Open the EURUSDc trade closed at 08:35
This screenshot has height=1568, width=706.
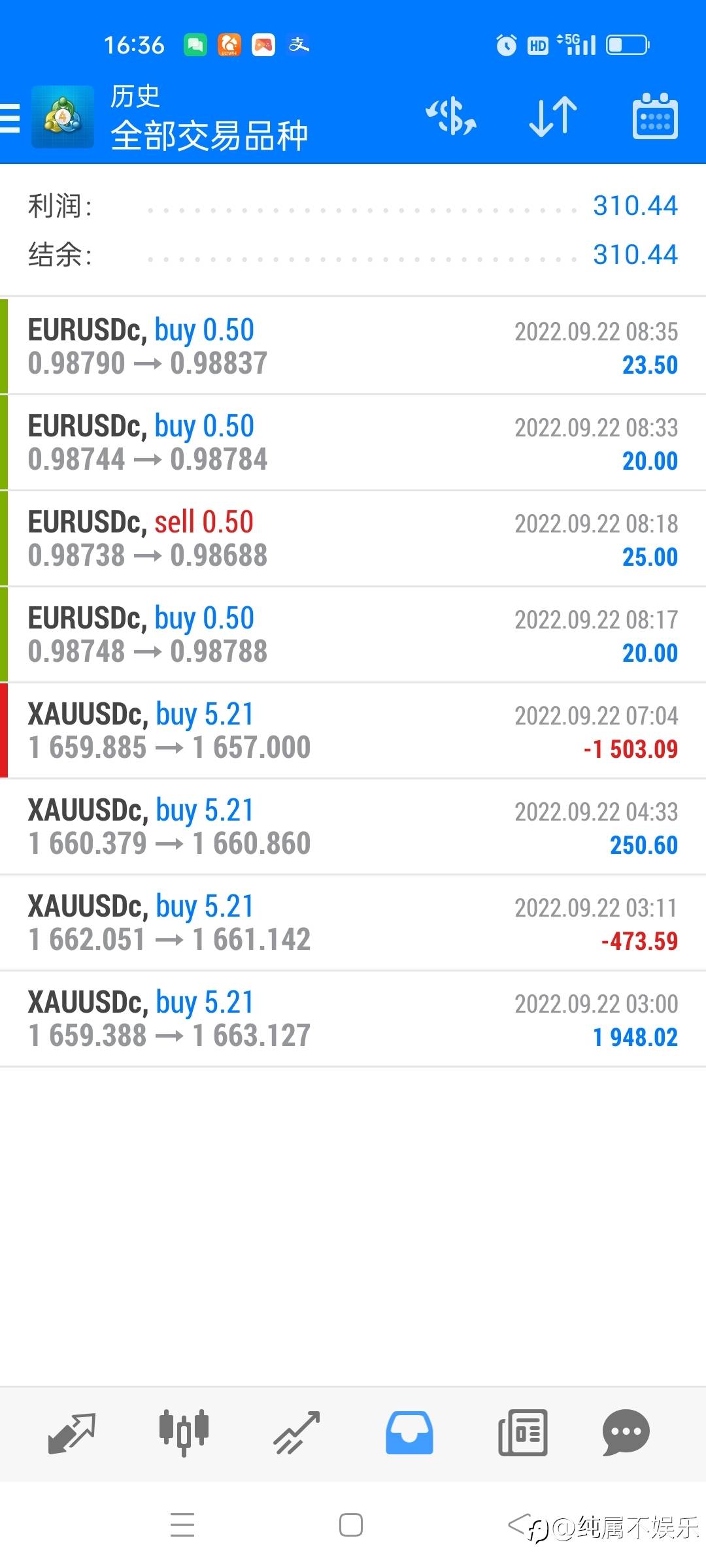[x=353, y=346]
